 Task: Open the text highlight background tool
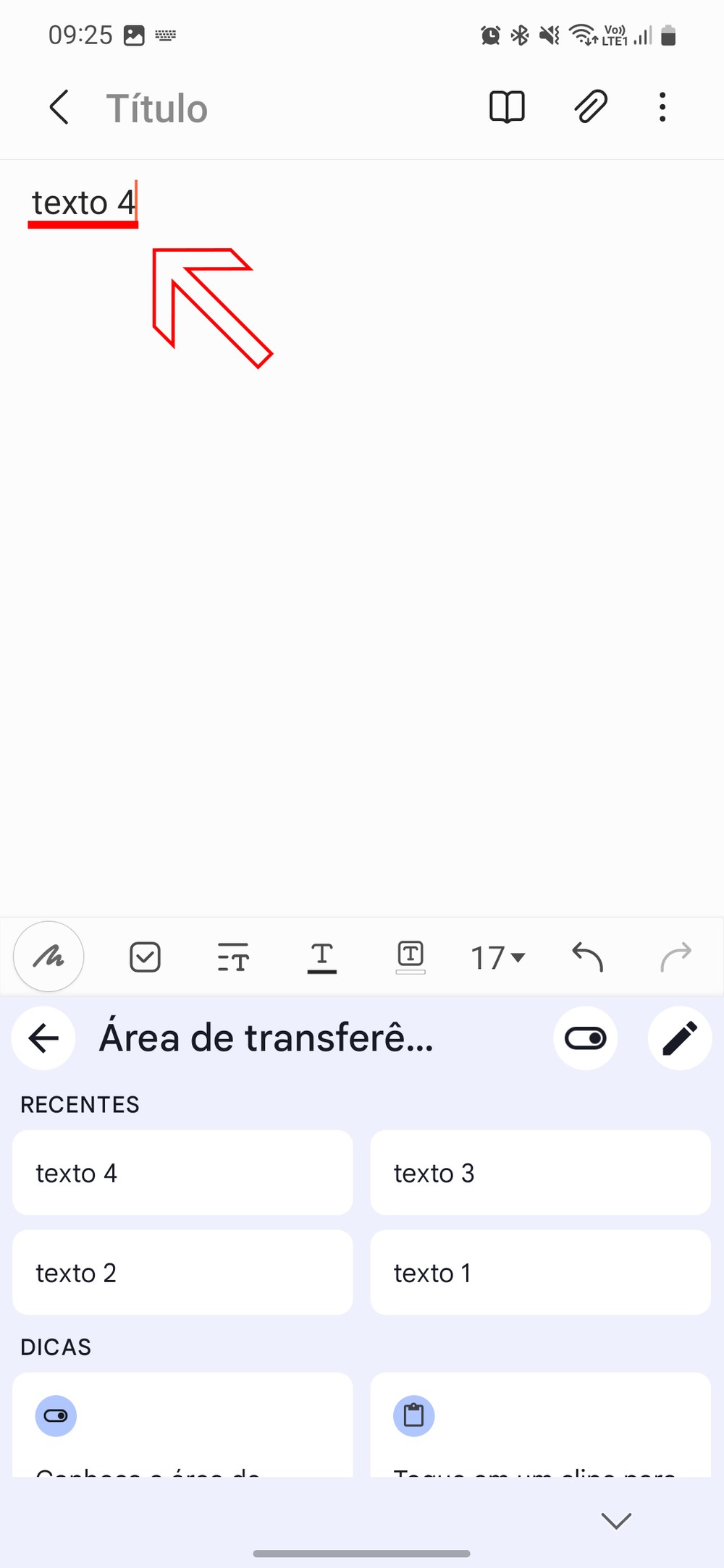(x=411, y=957)
